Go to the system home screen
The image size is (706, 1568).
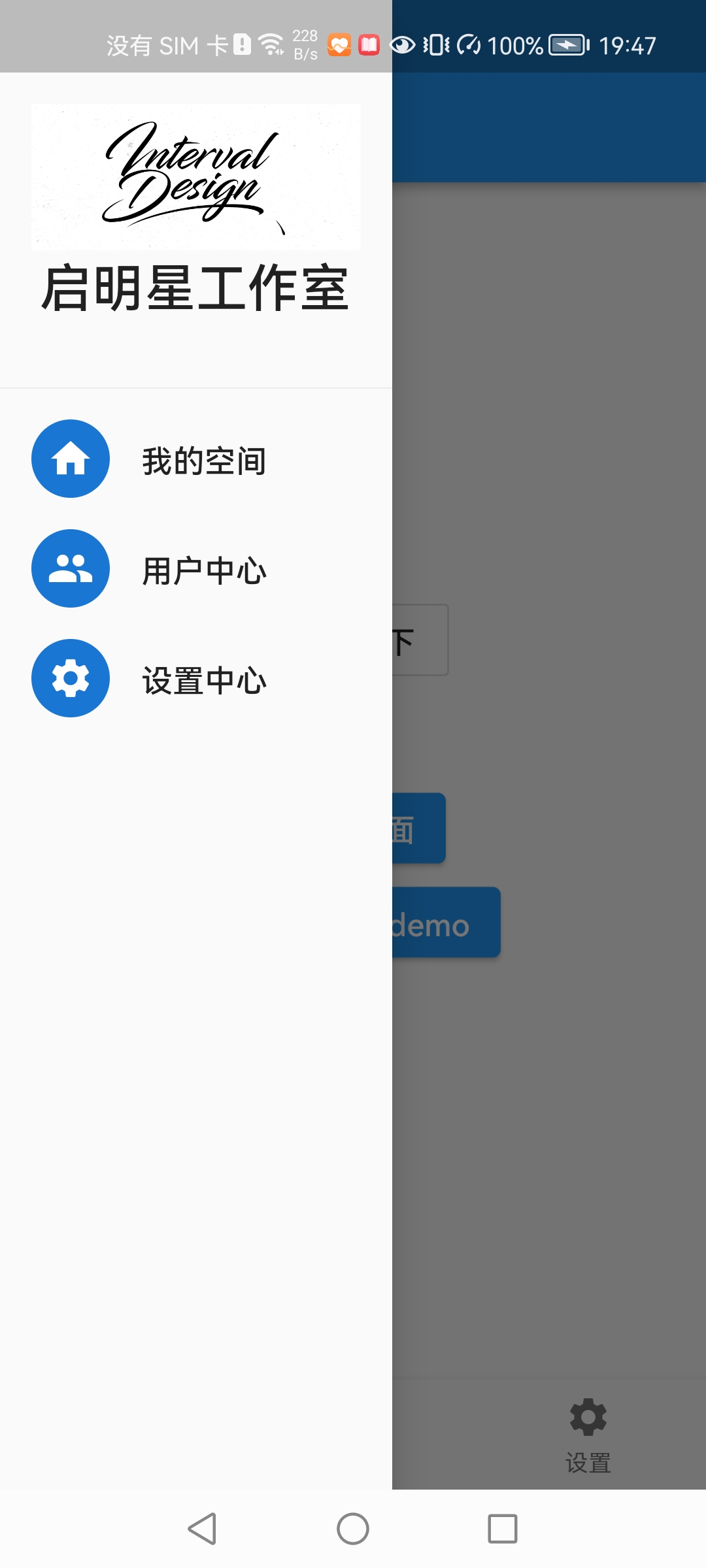tap(353, 1529)
